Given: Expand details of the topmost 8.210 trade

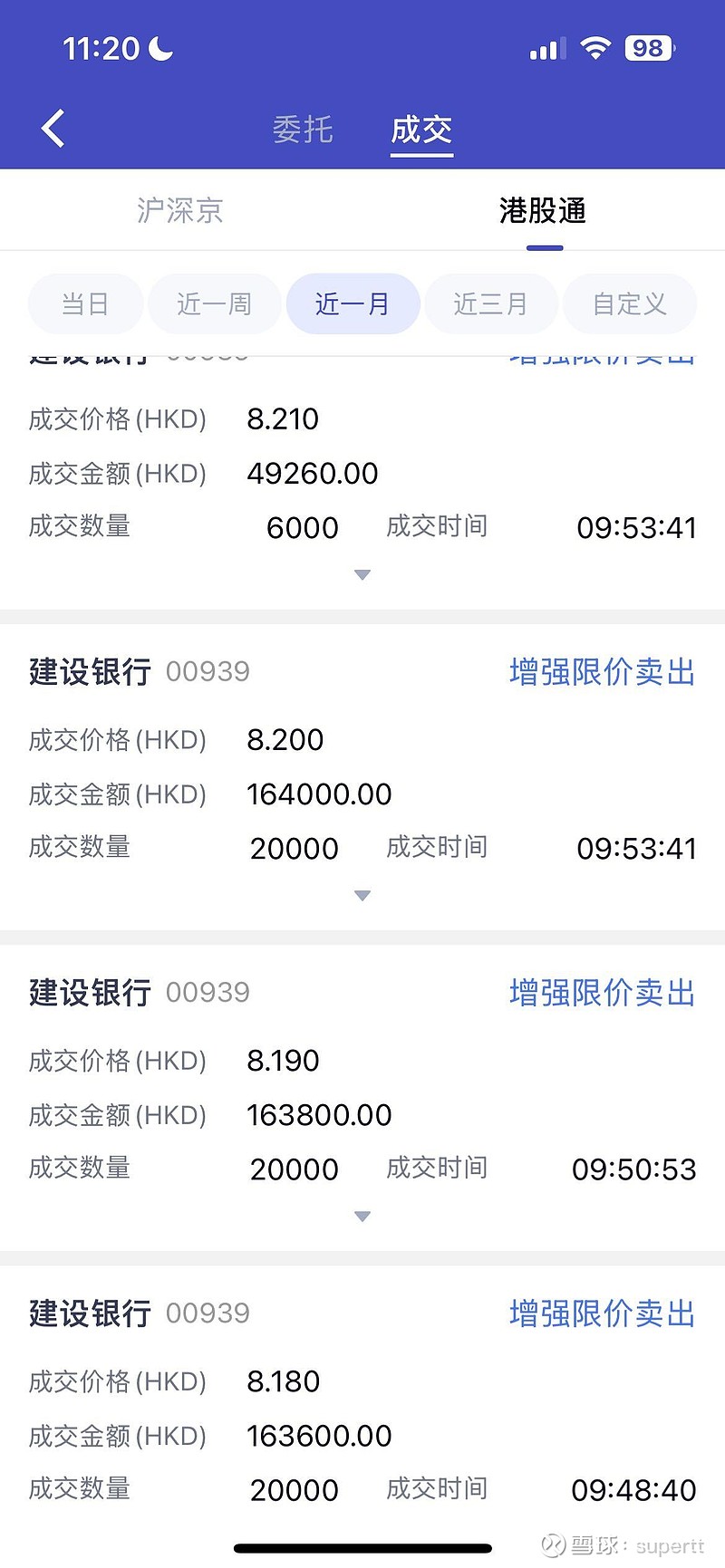Looking at the screenshot, I should [x=362, y=574].
